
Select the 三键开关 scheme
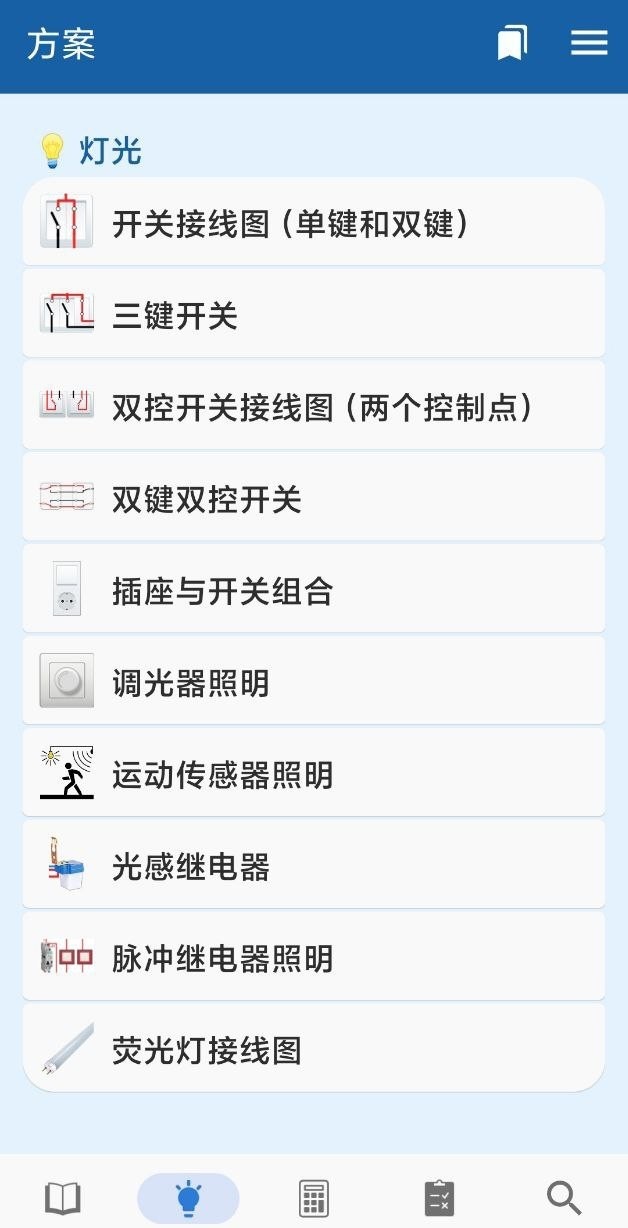pyautogui.click(x=314, y=314)
